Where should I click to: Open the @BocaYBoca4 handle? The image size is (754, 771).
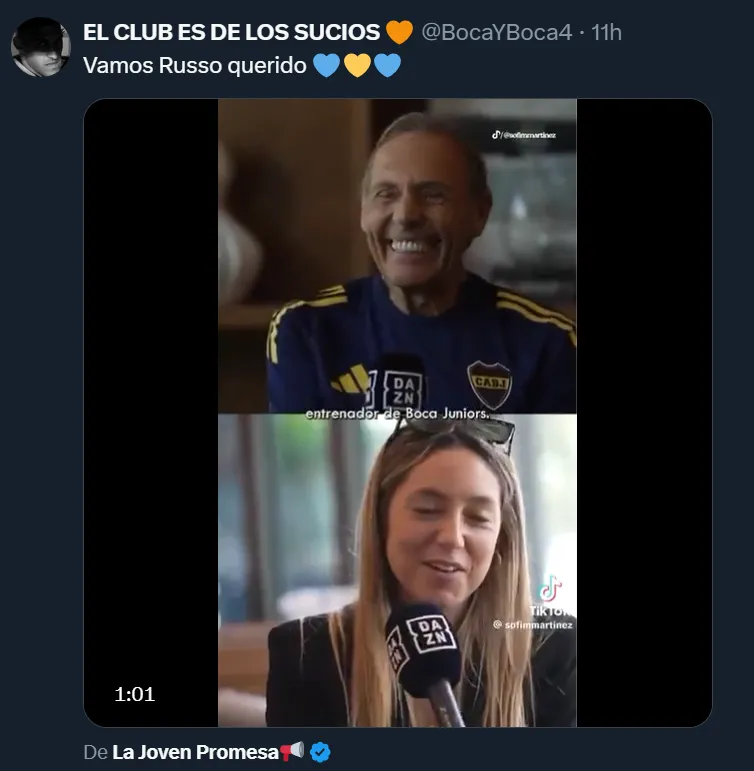pyautogui.click(x=496, y=32)
